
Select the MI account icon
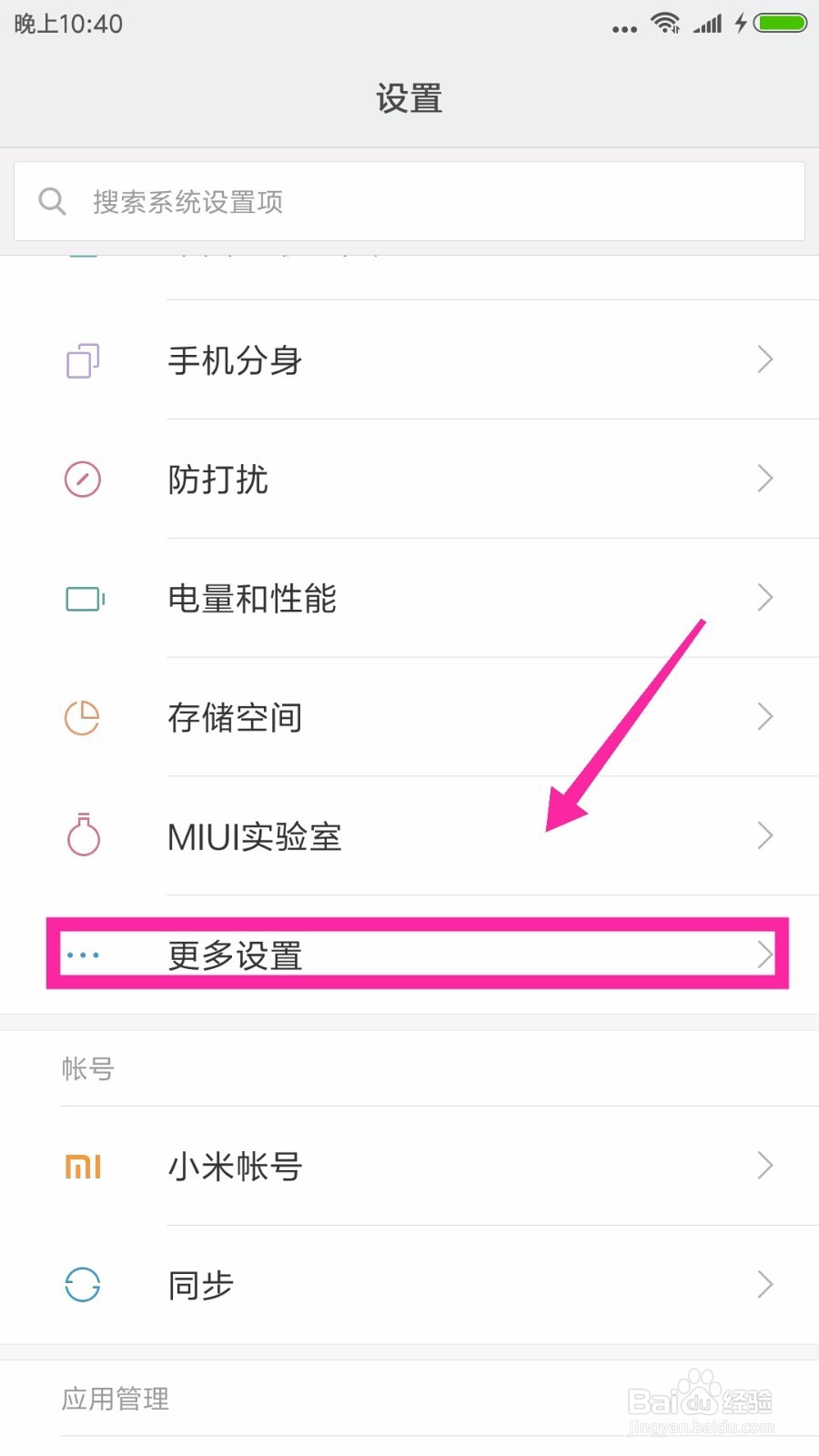pyautogui.click(x=81, y=1166)
